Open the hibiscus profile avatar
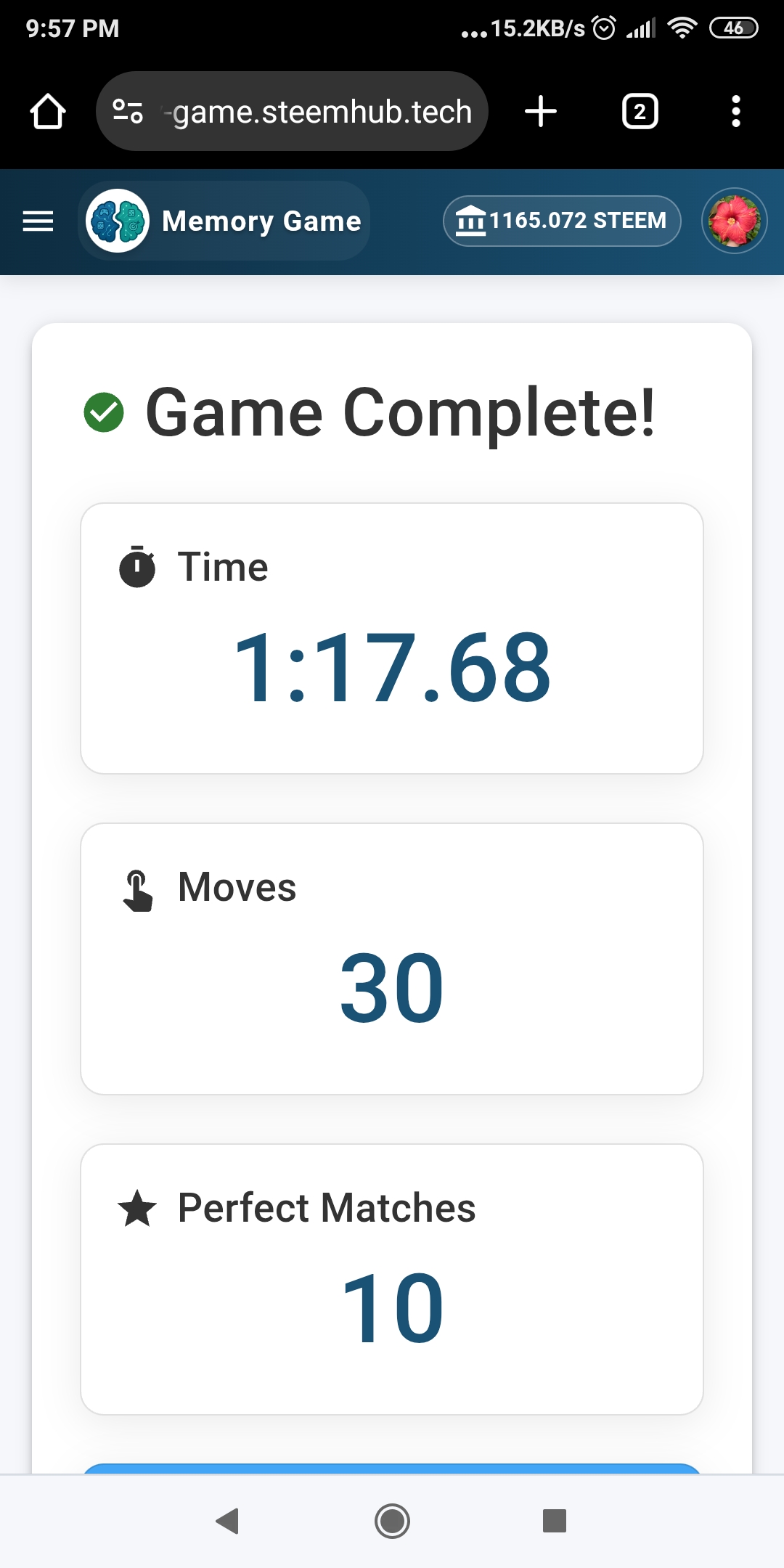This screenshot has width=784, height=1568. click(x=734, y=221)
